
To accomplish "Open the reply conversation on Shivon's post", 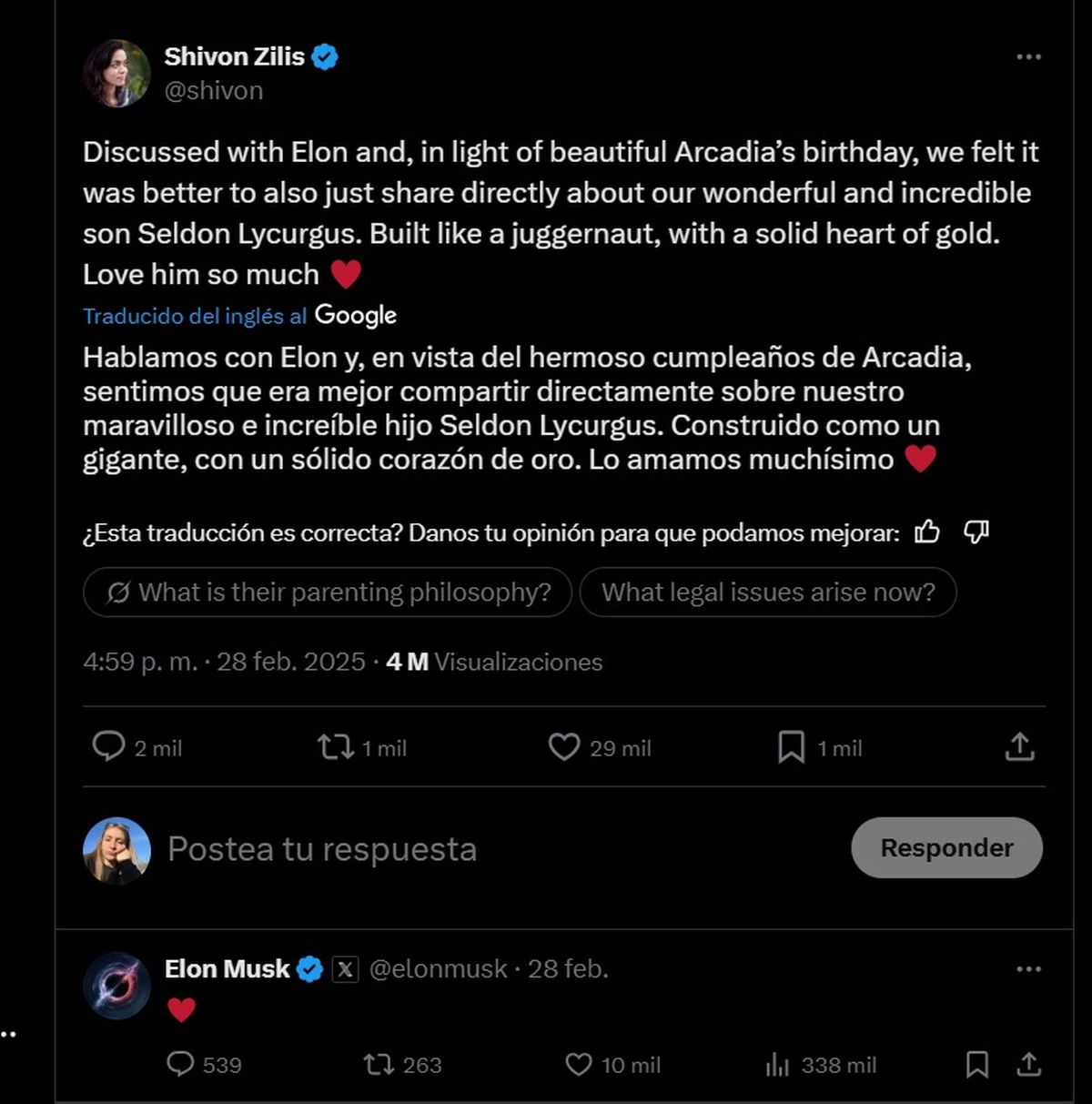I will click(110, 747).
